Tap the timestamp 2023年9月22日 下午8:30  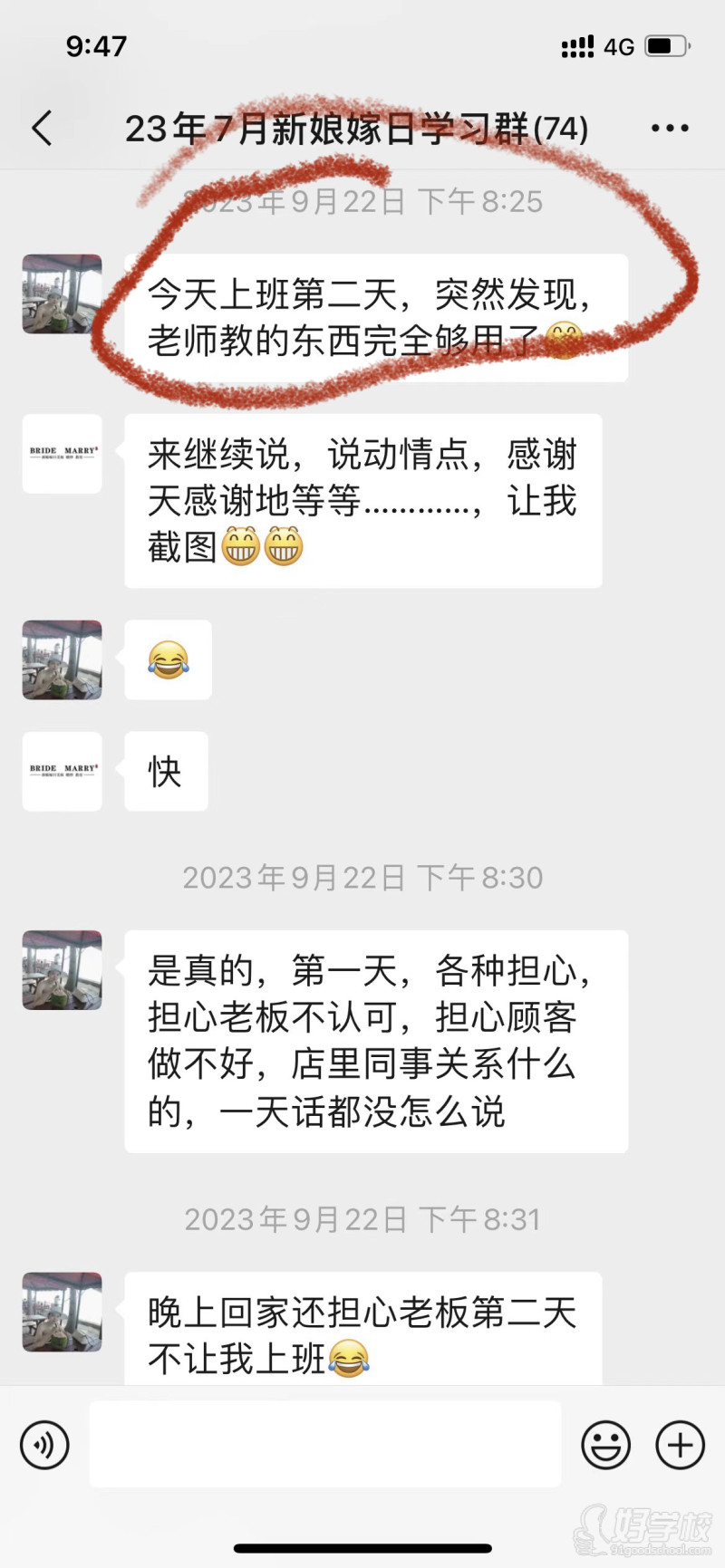(362, 877)
